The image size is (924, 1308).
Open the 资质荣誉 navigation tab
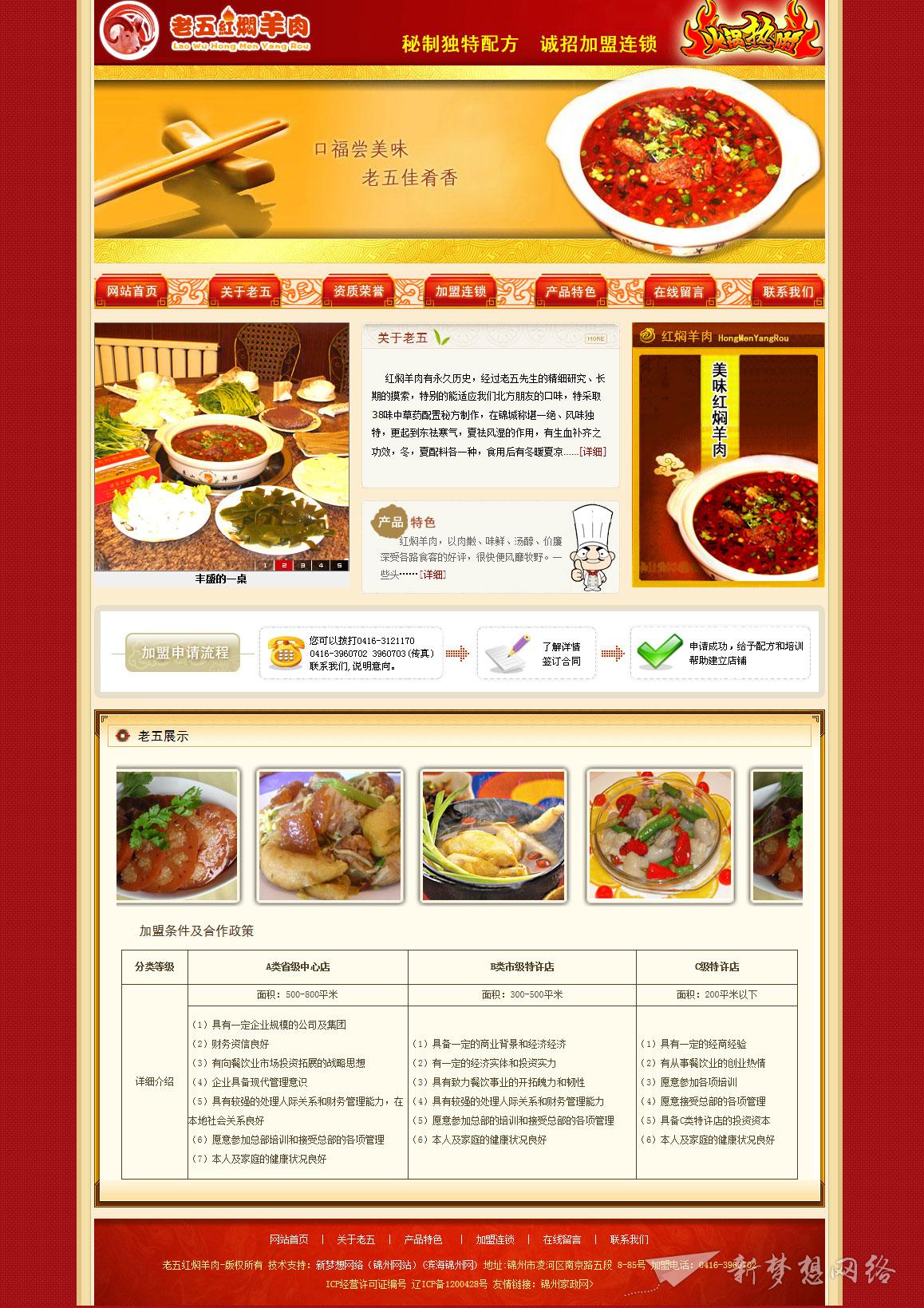coord(358,291)
